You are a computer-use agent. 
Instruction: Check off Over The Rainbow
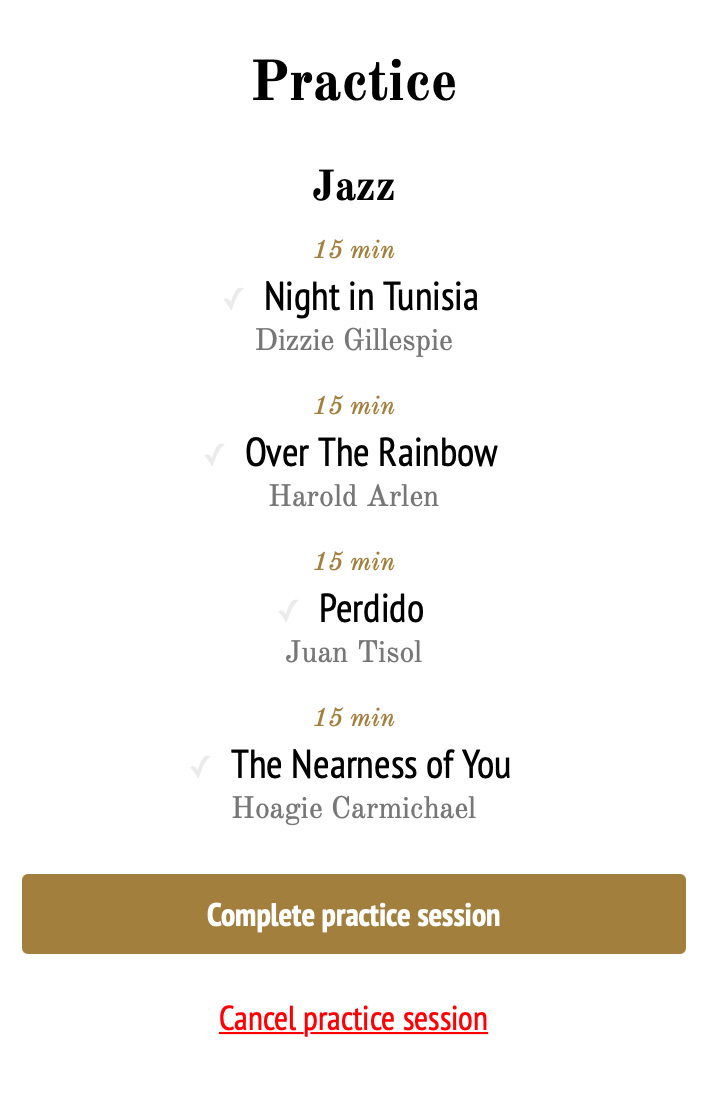click(214, 455)
